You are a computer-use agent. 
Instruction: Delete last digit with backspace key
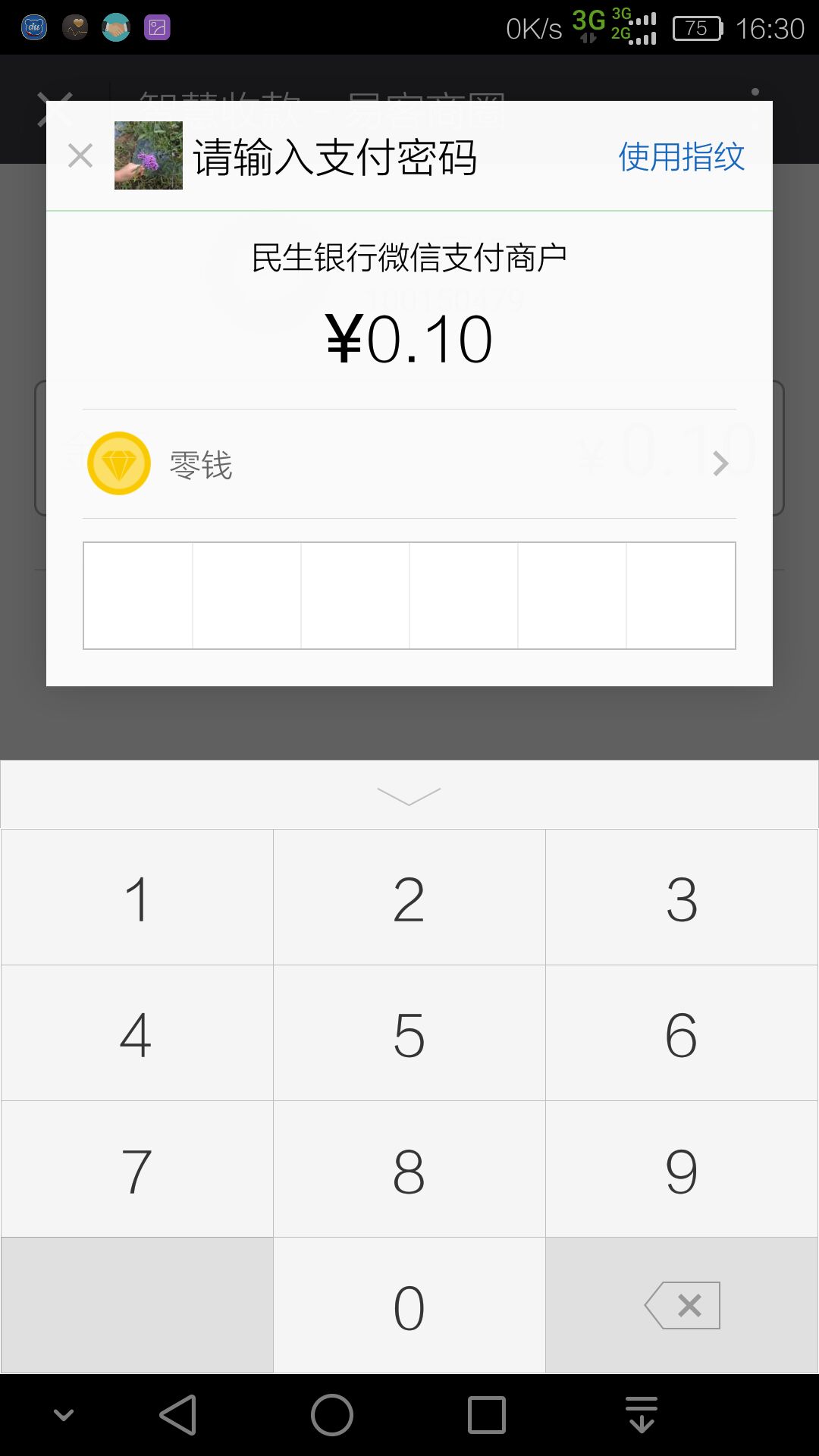[x=682, y=1306]
